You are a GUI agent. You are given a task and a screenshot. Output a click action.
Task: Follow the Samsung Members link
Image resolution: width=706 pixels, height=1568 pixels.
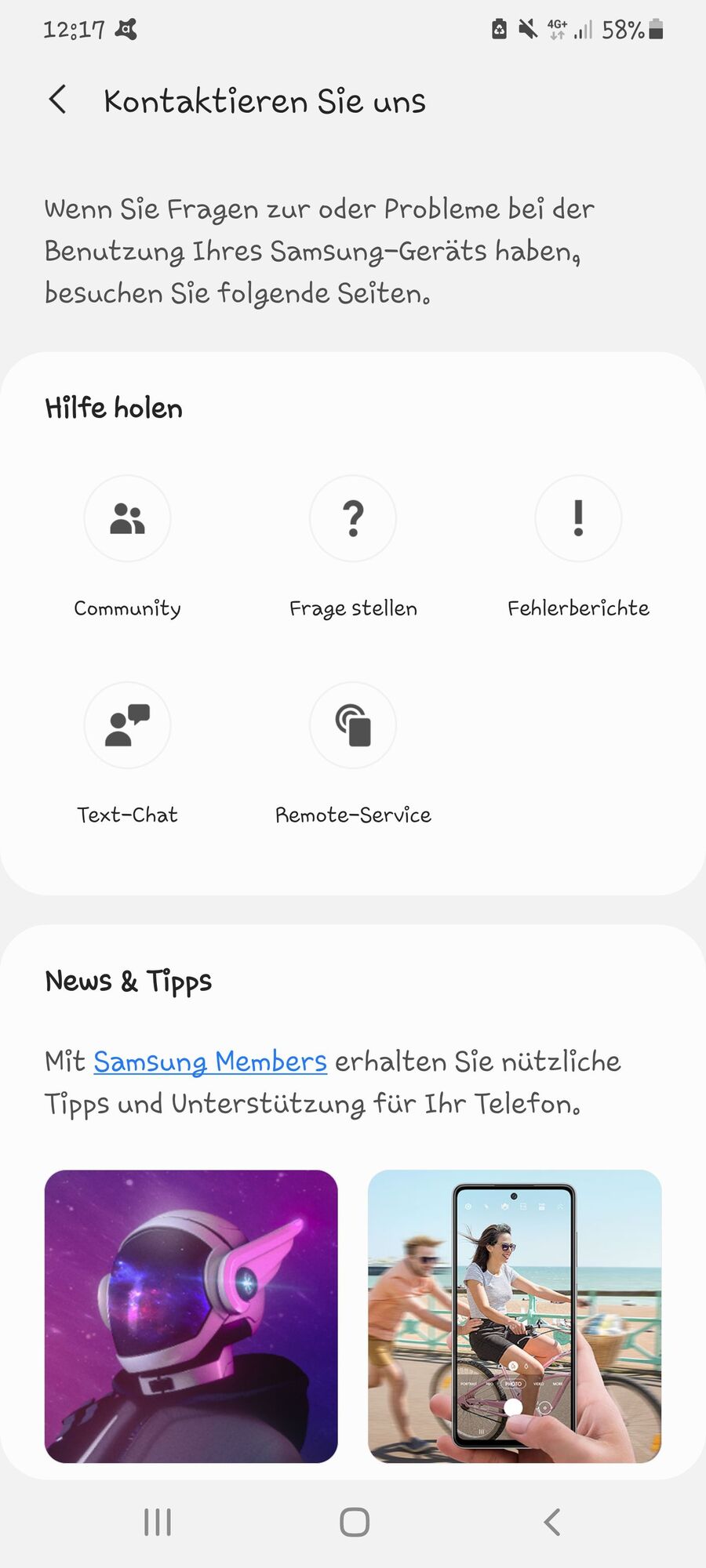click(x=210, y=1062)
